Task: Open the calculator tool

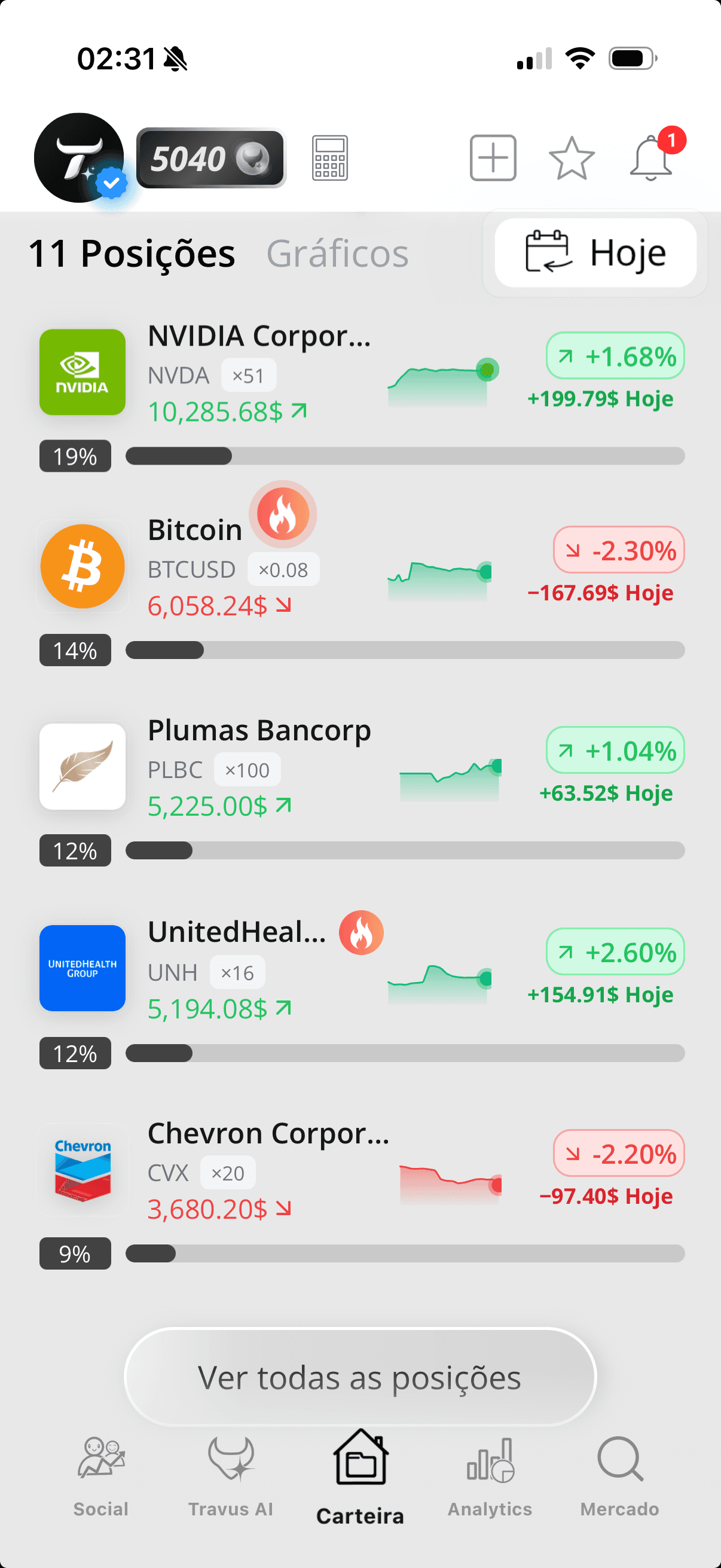Action: (x=329, y=158)
